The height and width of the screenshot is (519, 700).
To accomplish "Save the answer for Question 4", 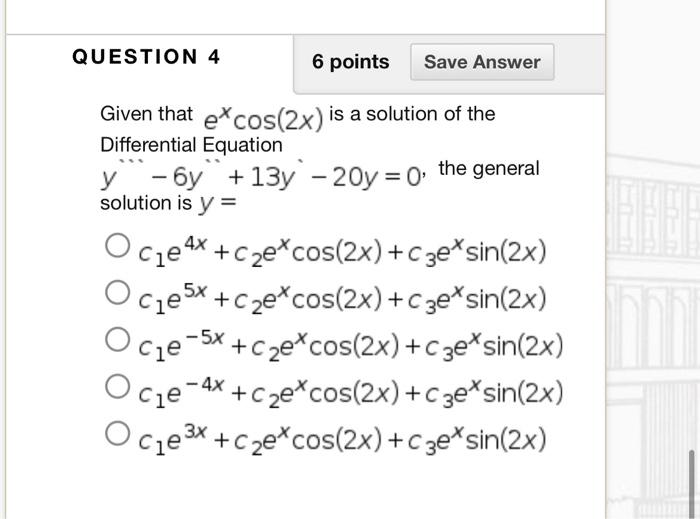I will [482, 62].
